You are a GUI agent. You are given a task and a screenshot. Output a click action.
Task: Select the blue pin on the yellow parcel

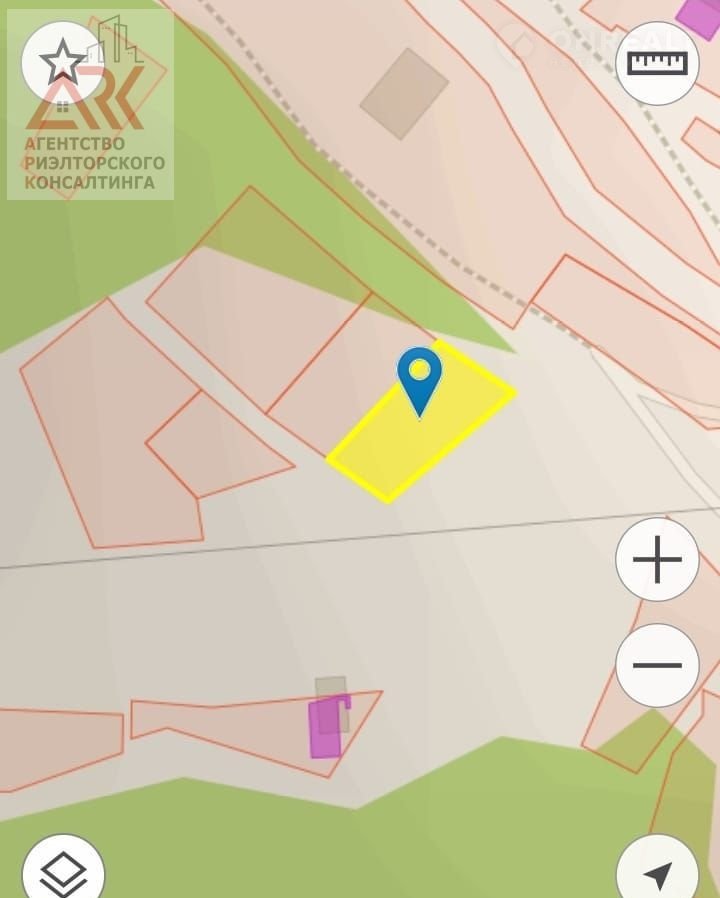click(419, 375)
